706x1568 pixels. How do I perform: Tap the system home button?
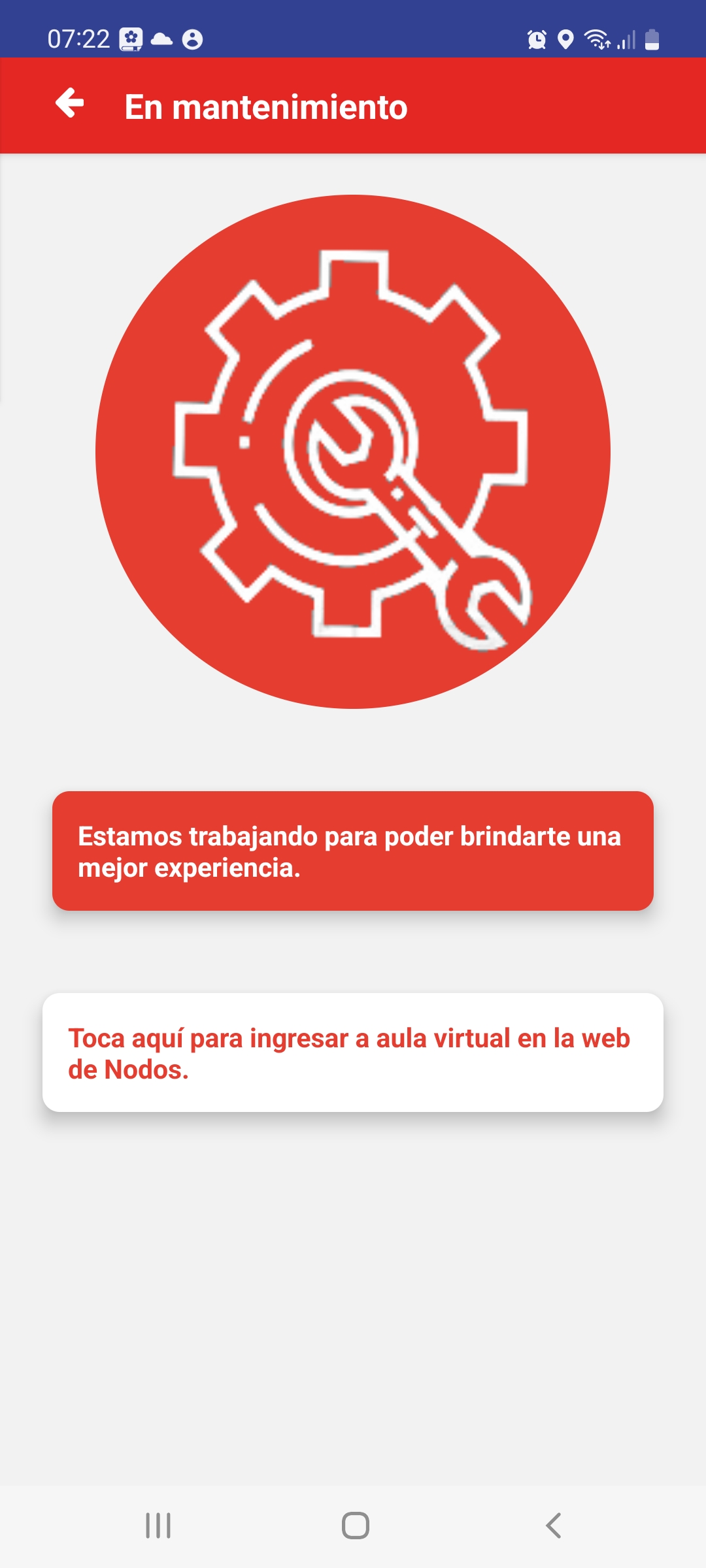[355, 1526]
